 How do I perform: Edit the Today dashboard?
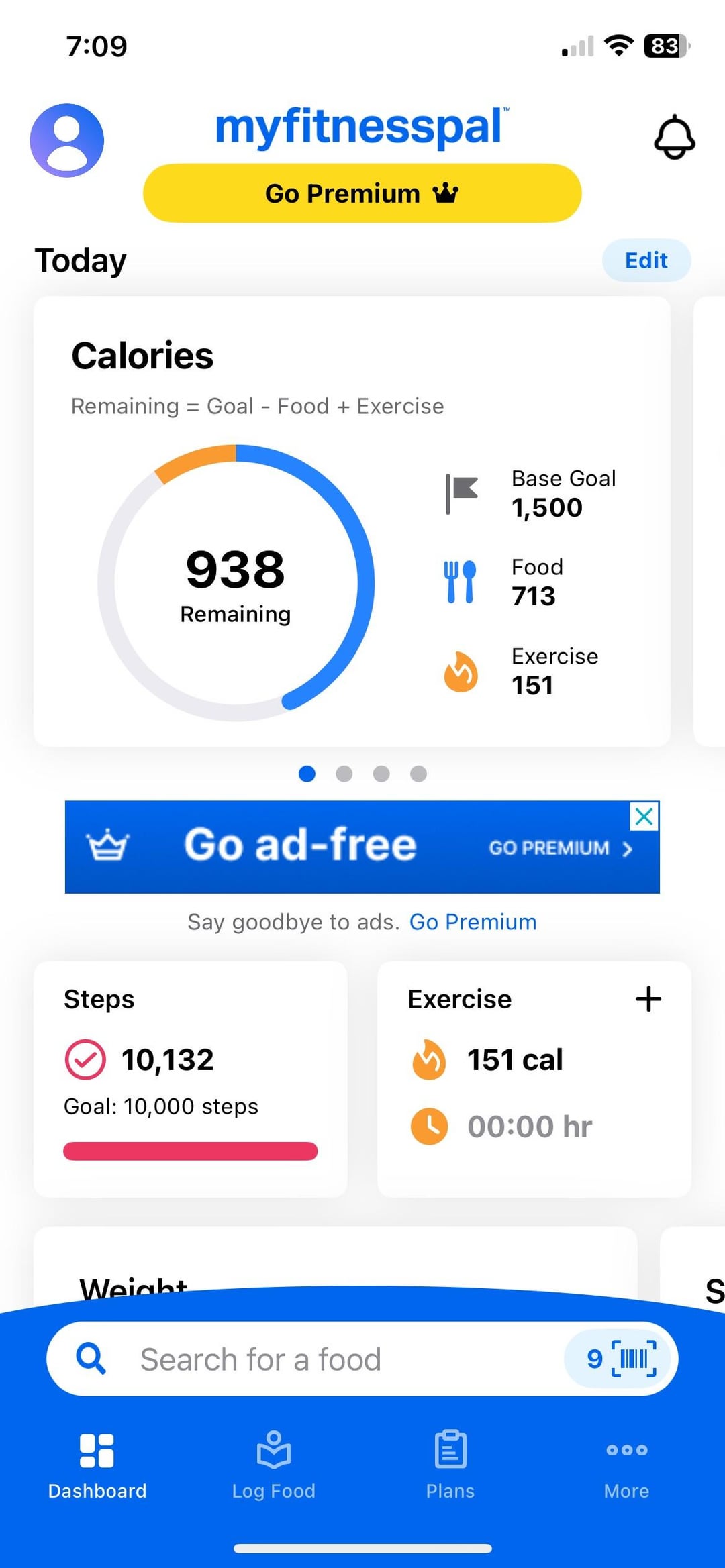646,260
